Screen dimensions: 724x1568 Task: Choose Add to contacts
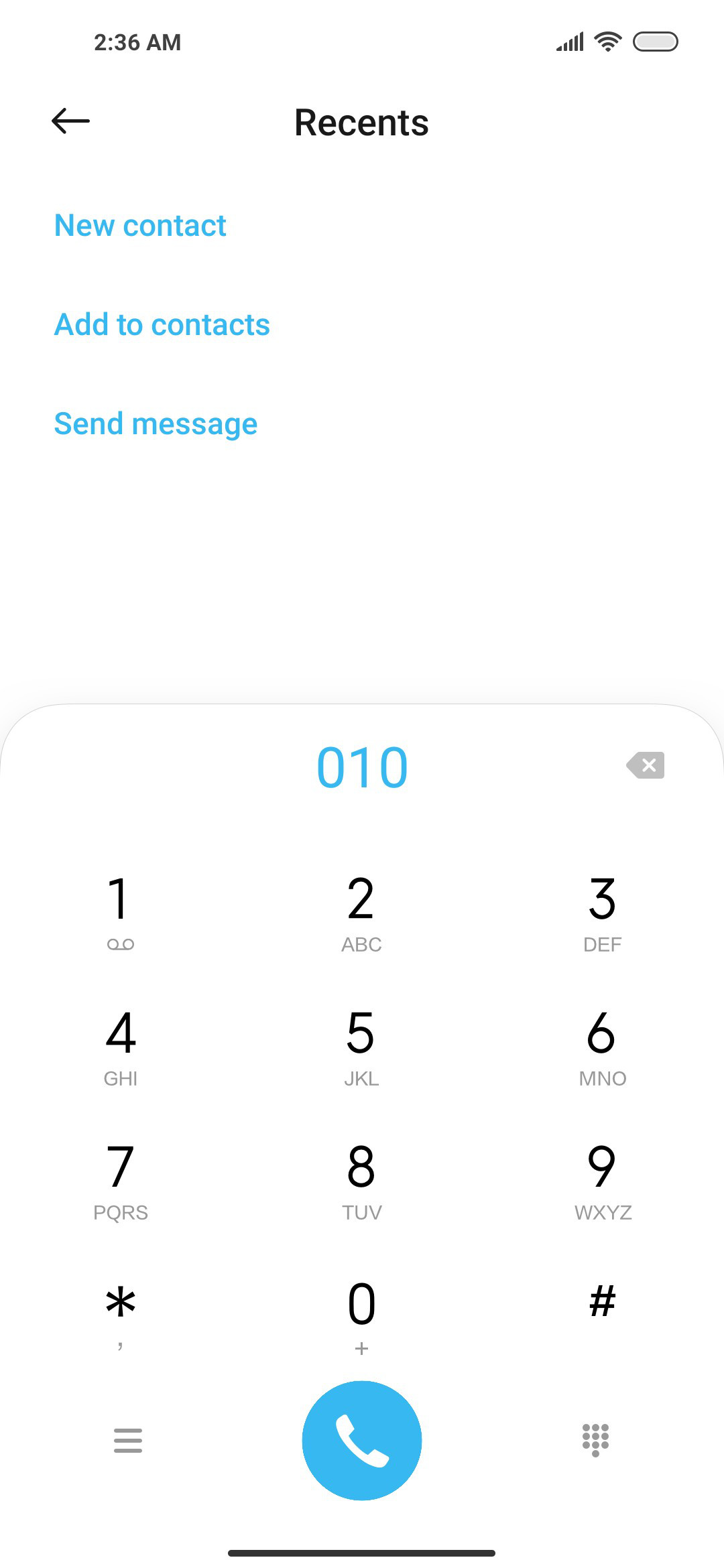(x=162, y=324)
